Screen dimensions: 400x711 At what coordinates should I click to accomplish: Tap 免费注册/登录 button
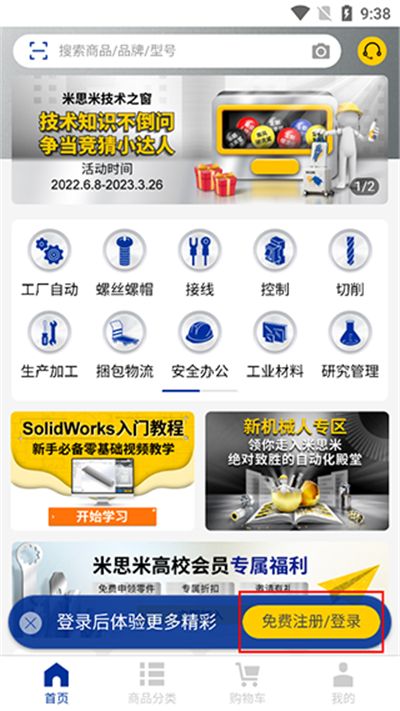(x=311, y=622)
